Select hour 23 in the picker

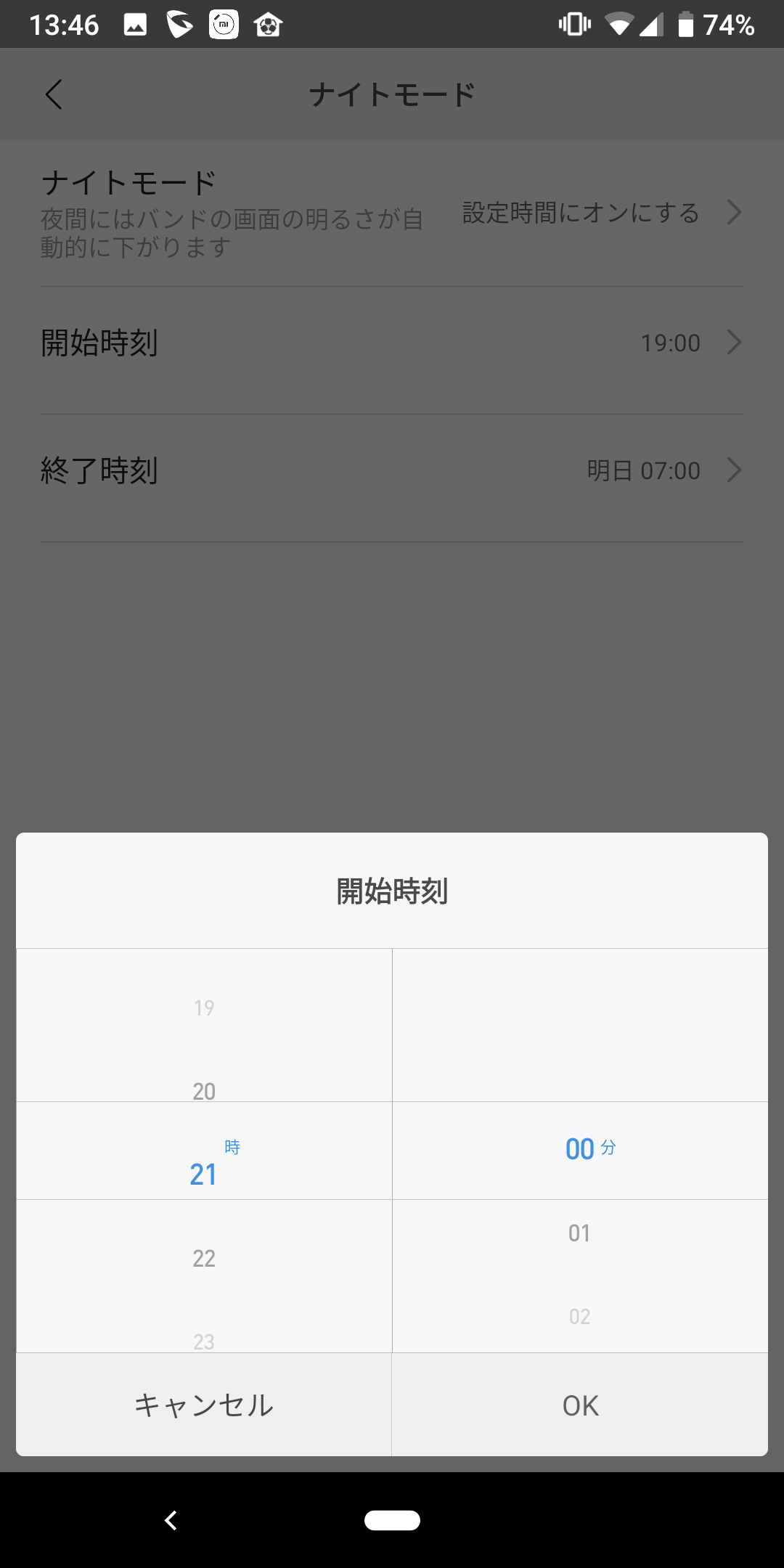pos(204,1342)
